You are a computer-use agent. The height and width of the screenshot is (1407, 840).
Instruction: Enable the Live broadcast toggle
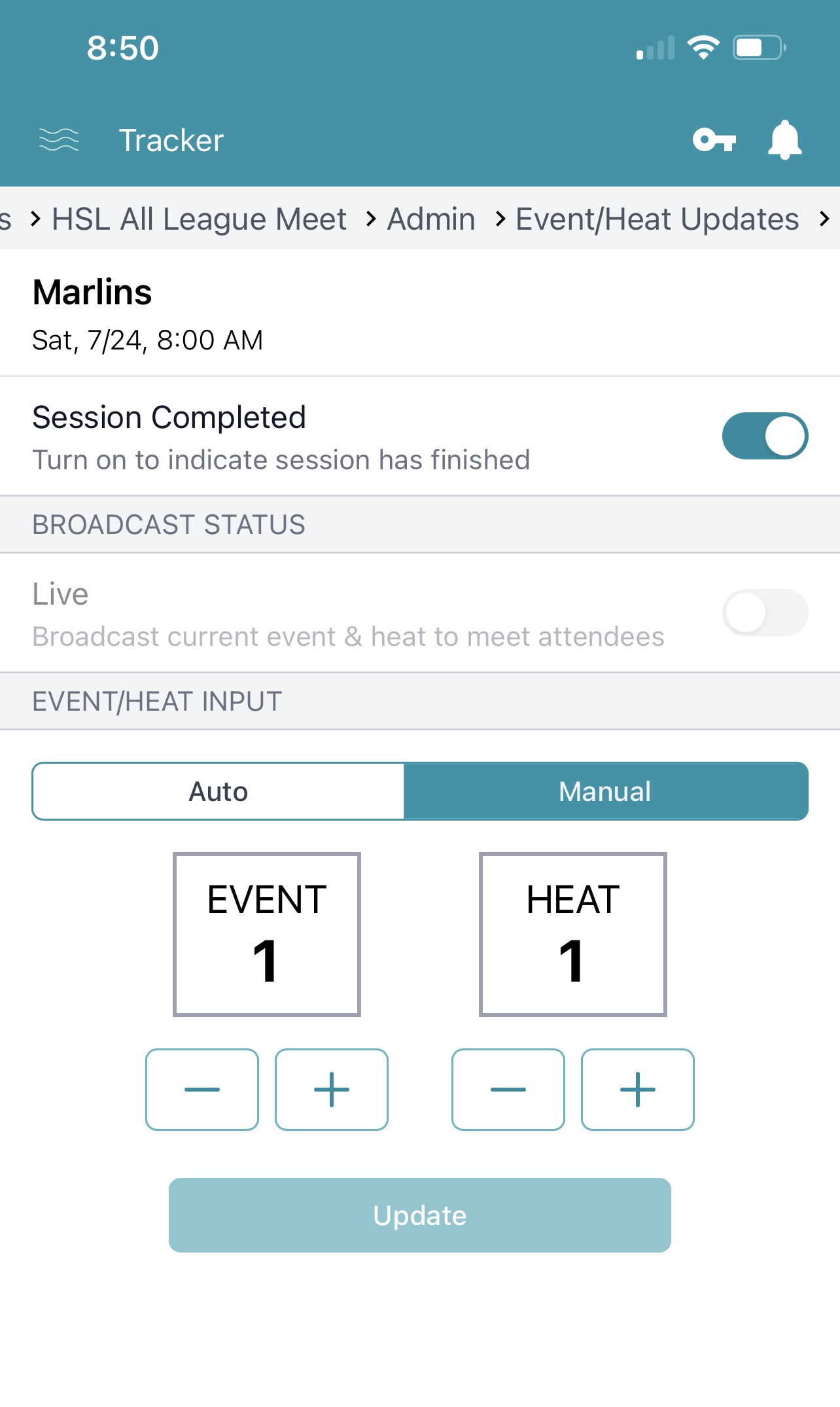pyautogui.click(x=765, y=613)
